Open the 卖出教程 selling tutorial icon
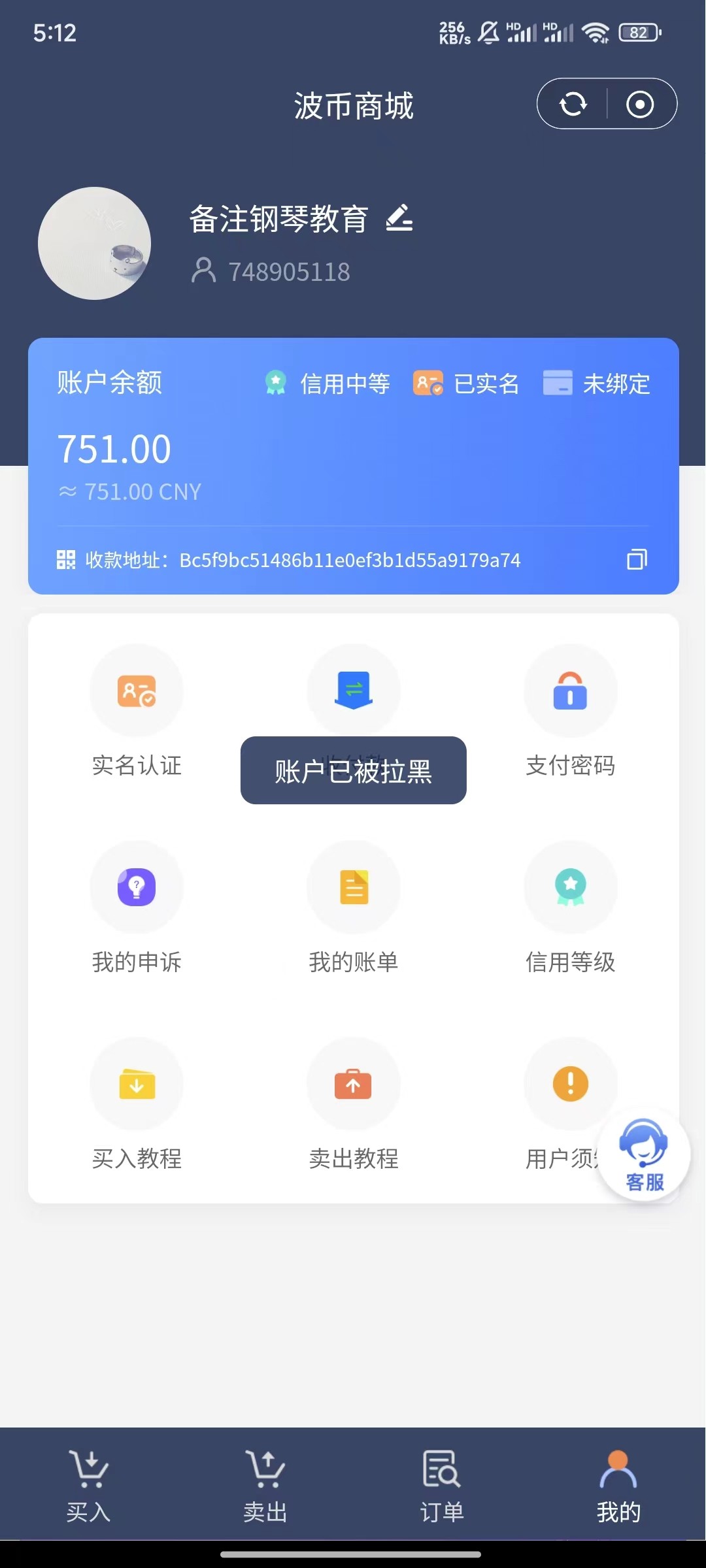 coord(353,1084)
